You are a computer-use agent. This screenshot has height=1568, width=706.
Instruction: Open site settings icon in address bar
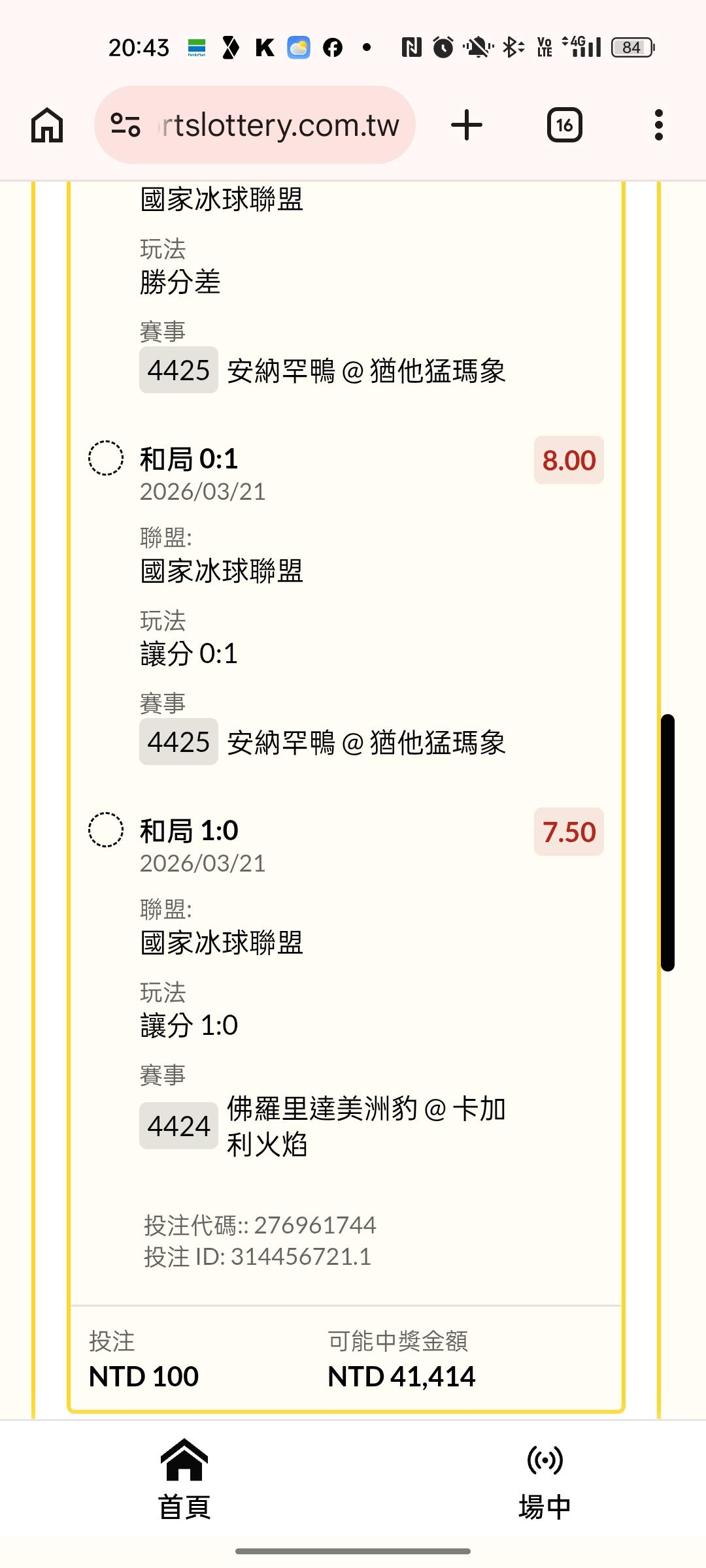[x=126, y=125]
